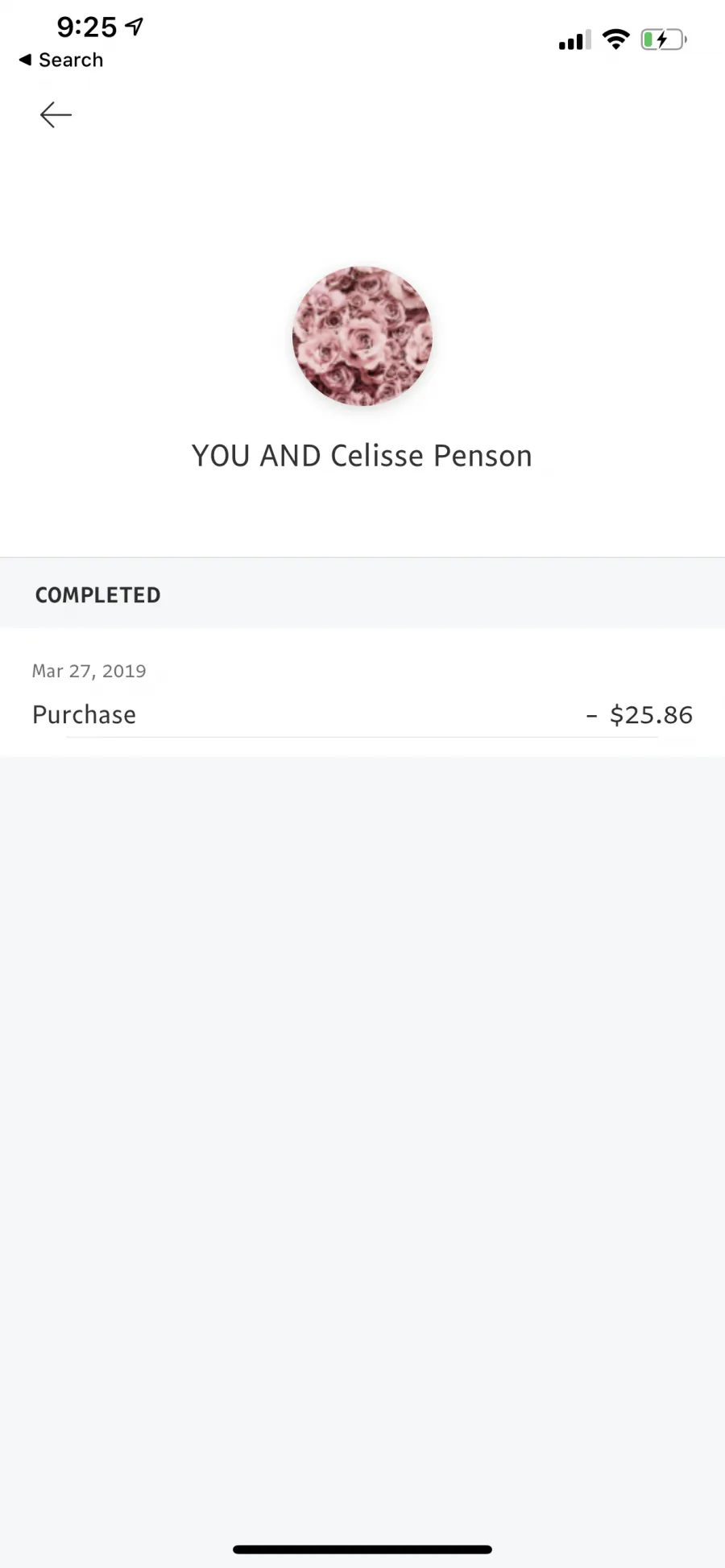Open the Mar 27 Purchase transaction
Image resolution: width=725 pixels, height=1568 pixels.
click(x=362, y=693)
